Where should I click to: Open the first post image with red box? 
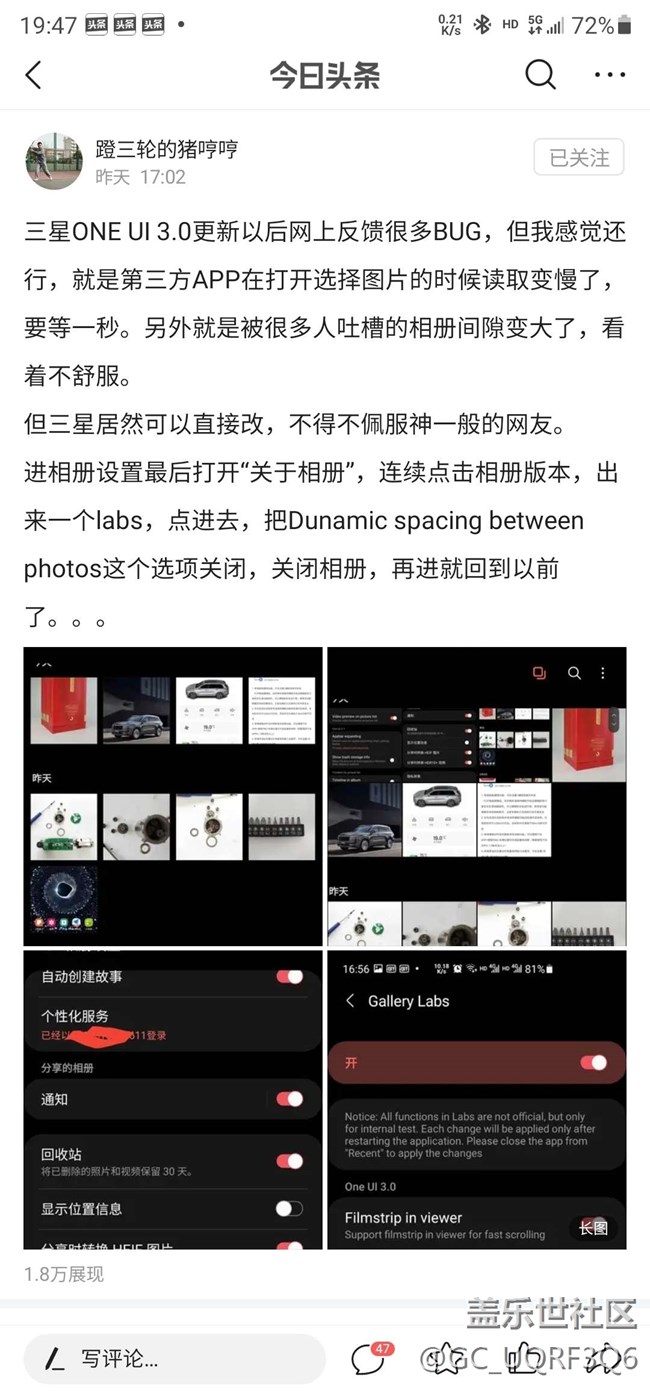point(173,796)
